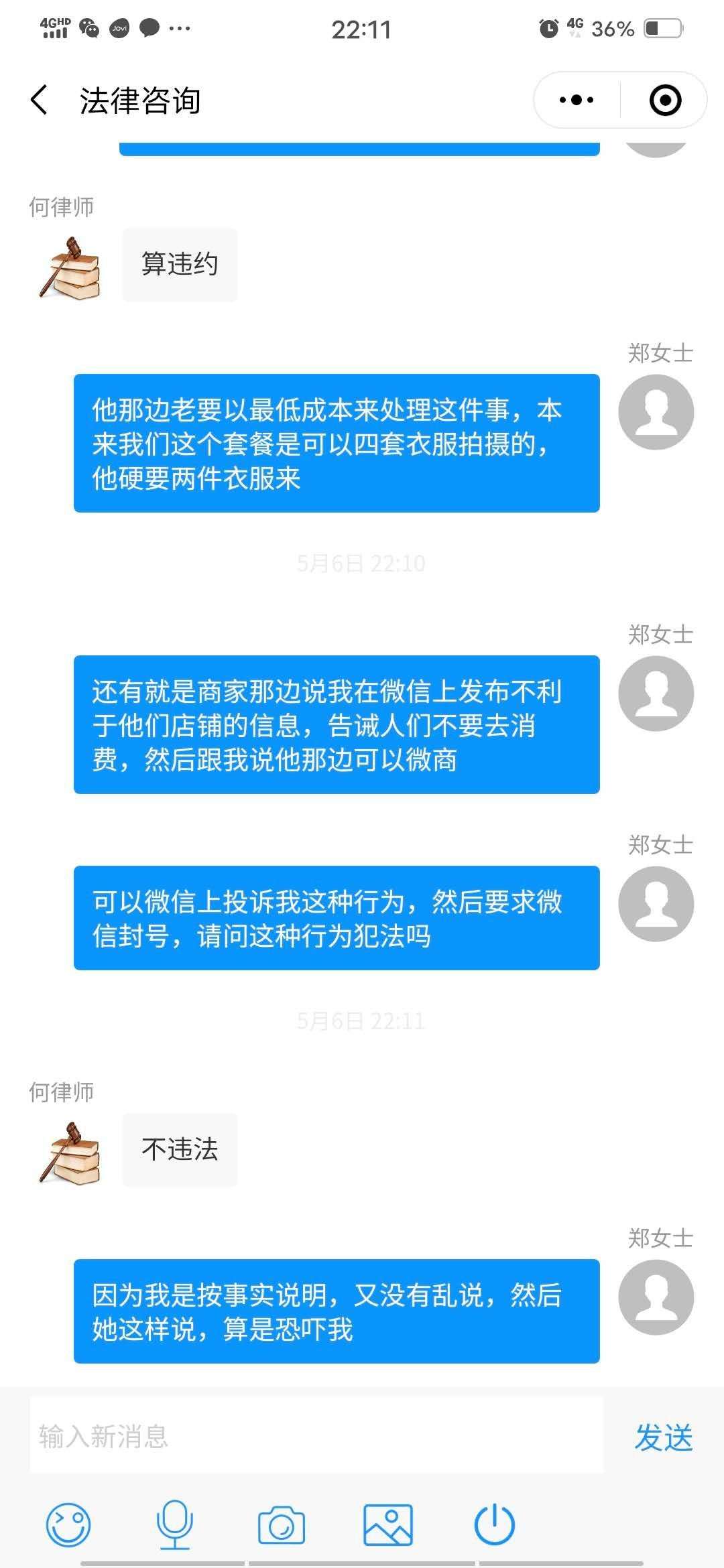724x1568 pixels.
Task: Focus the 输入新消息 message field
Action: pos(316,1436)
